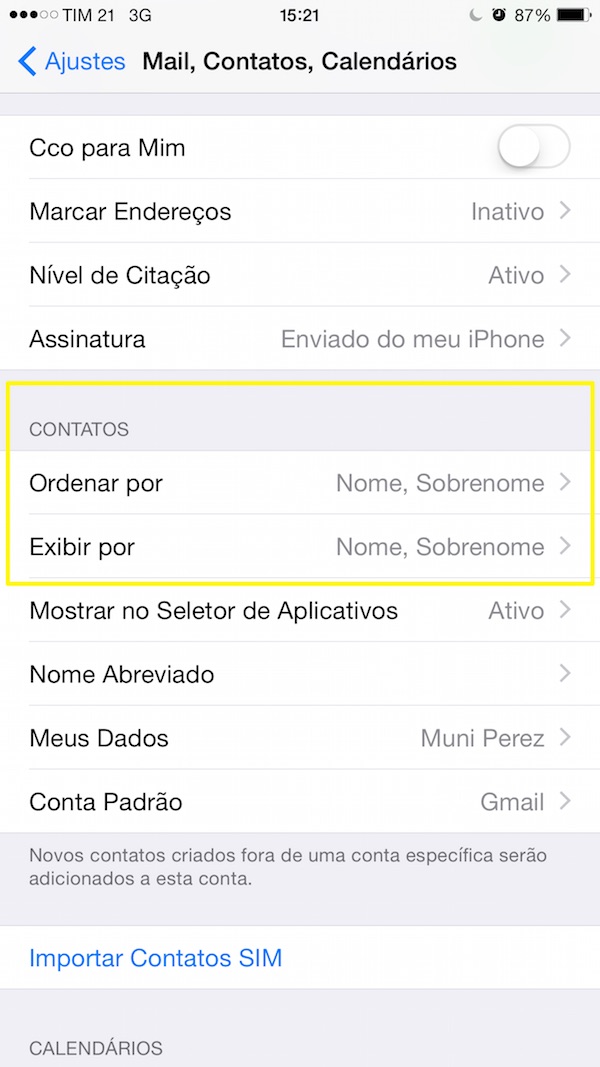Open Ordenar por contacts option
This screenshot has height=1067, width=600.
[x=300, y=483]
